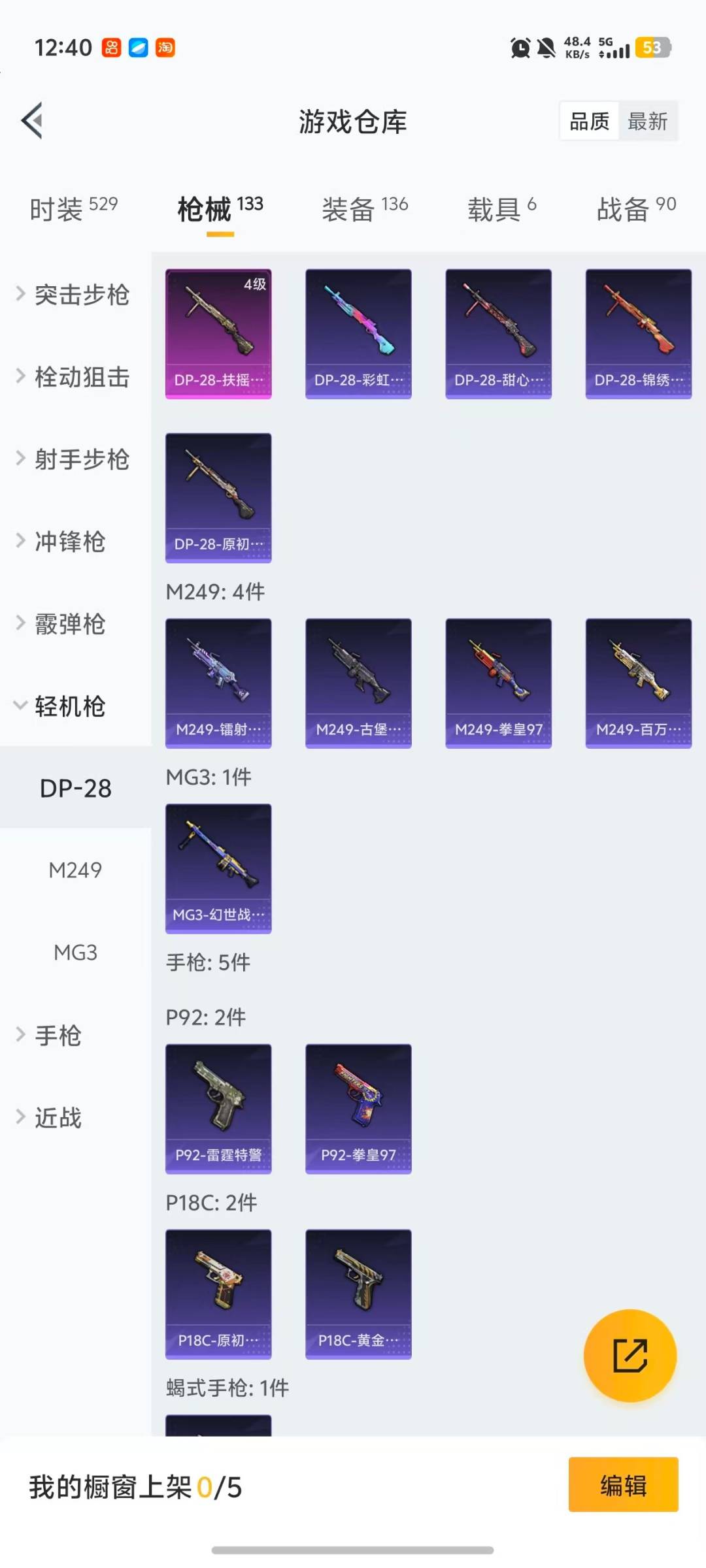
Task: Open the 战备 tab
Action: click(x=635, y=209)
